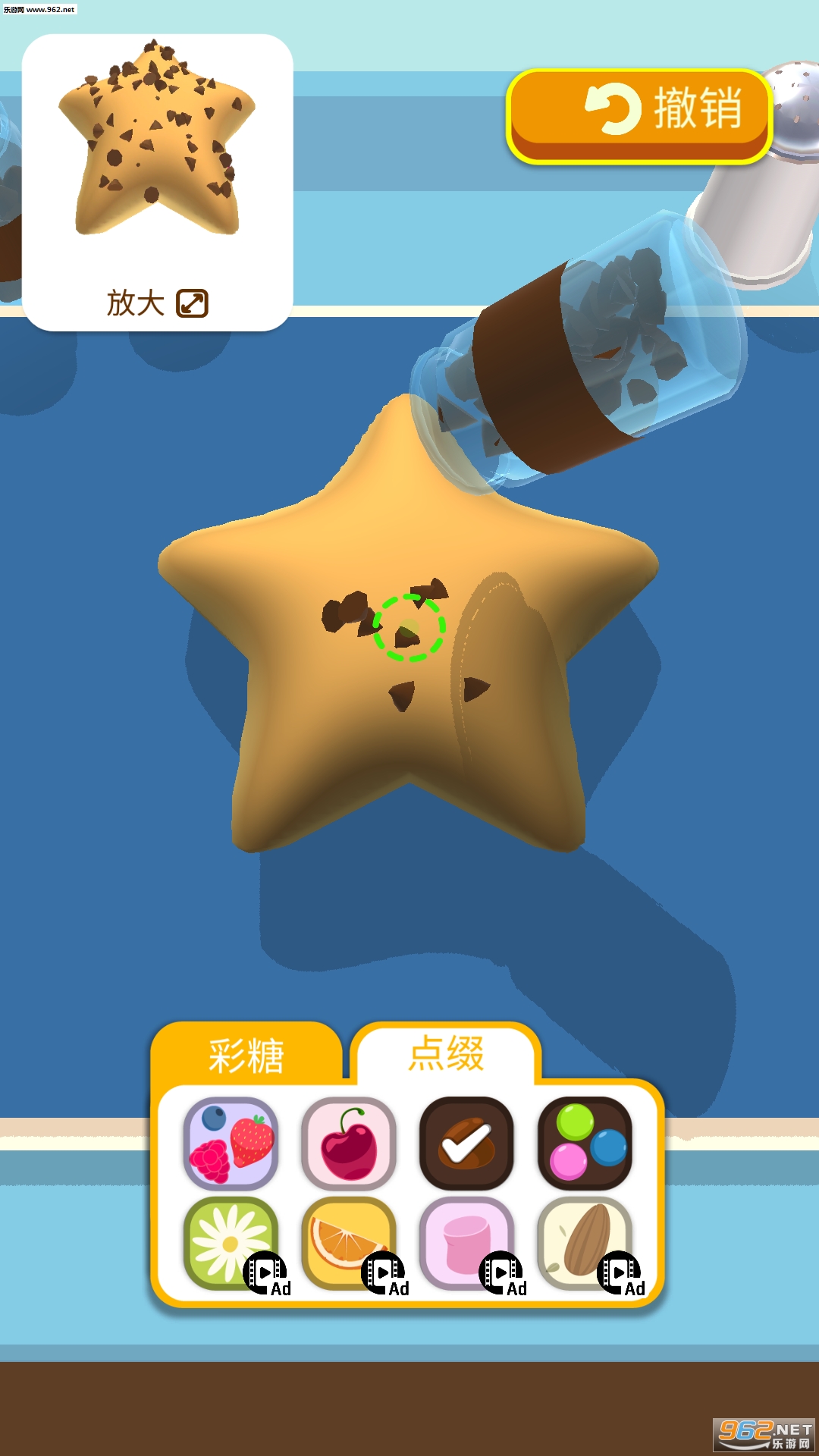
Task: Enlarge the reference cookie with 放大
Action: pos(157,303)
